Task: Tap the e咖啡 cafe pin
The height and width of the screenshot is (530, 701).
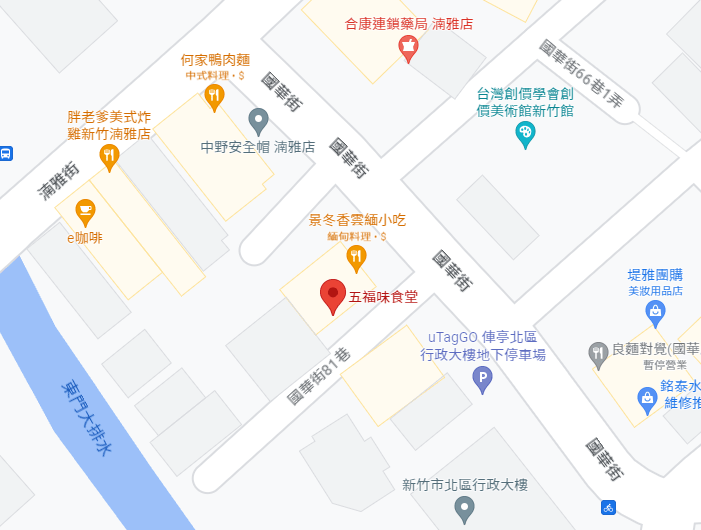Action: click(85, 213)
